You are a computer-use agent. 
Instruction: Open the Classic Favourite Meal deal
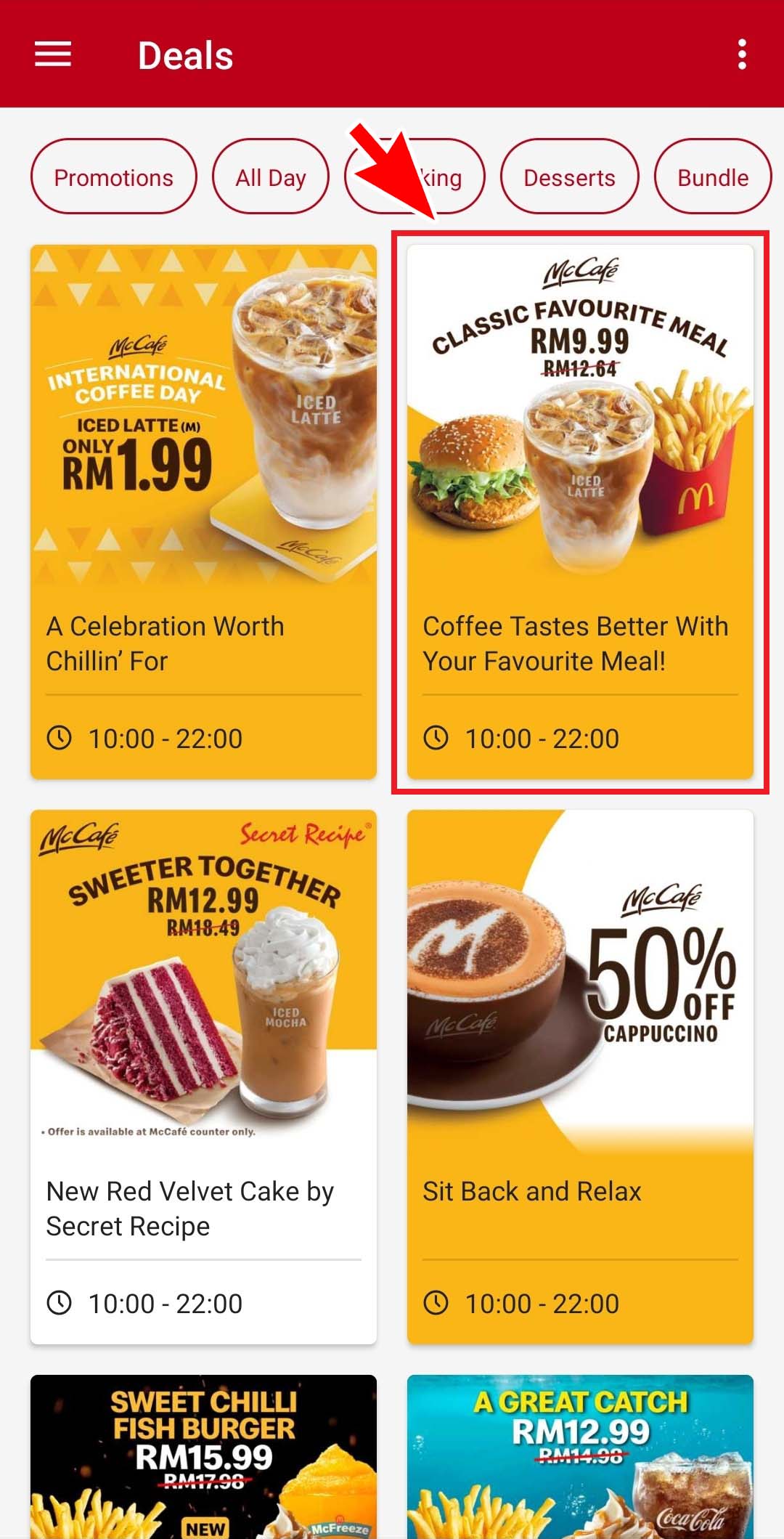pos(580,512)
